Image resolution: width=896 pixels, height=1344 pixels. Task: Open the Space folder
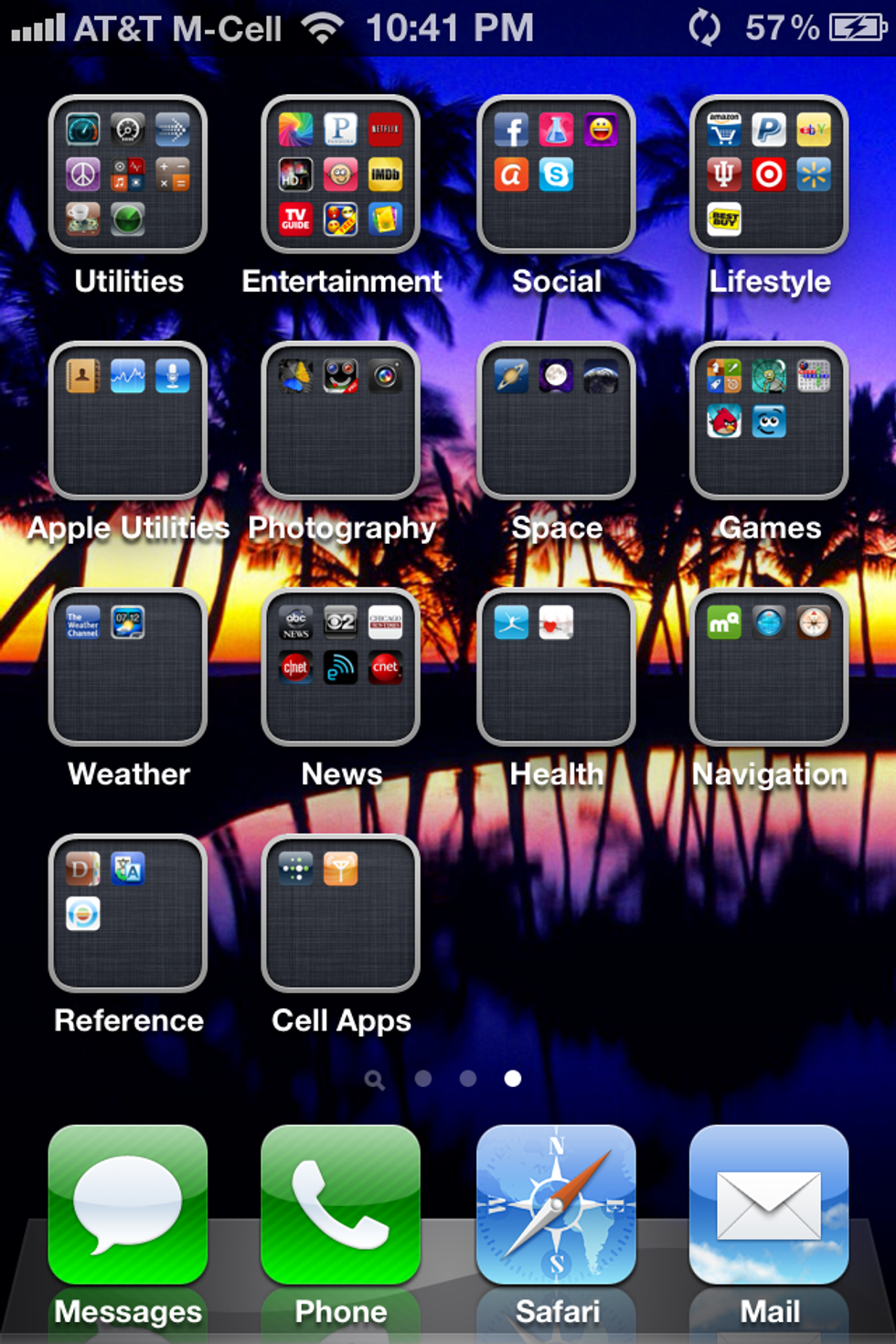[x=556, y=421]
